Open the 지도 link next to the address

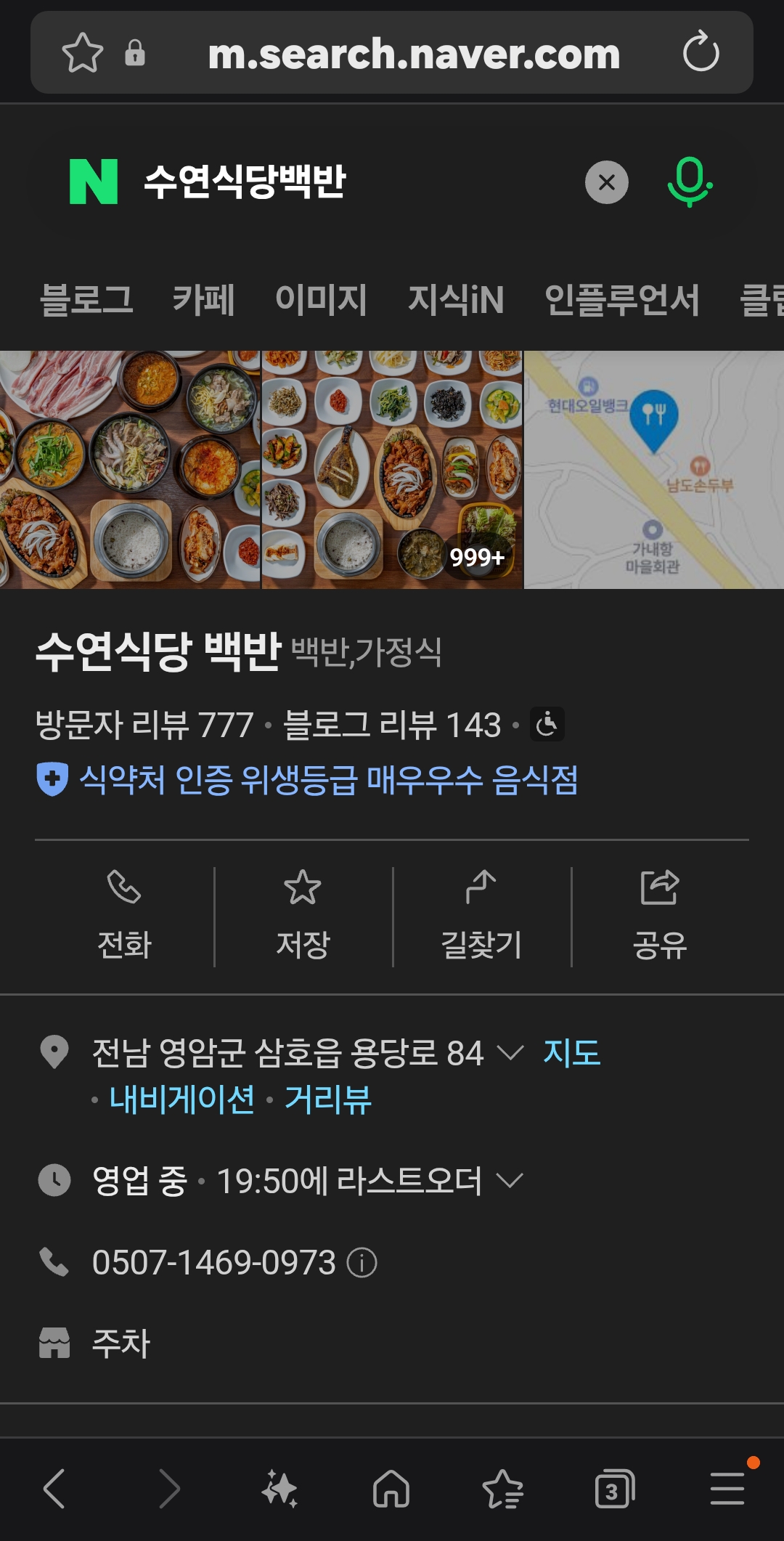pyautogui.click(x=571, y=1052)
